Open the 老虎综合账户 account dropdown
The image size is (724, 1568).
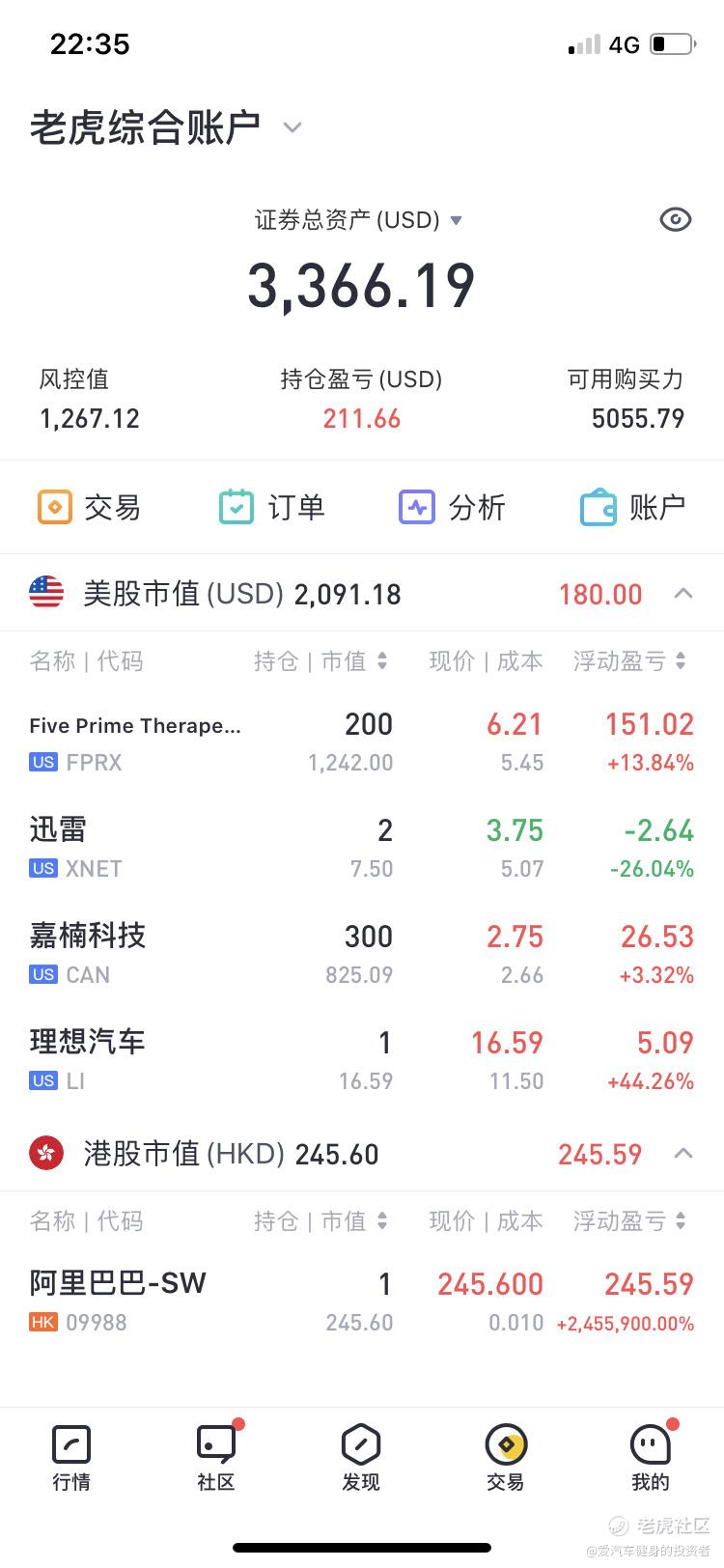(166, 127)
